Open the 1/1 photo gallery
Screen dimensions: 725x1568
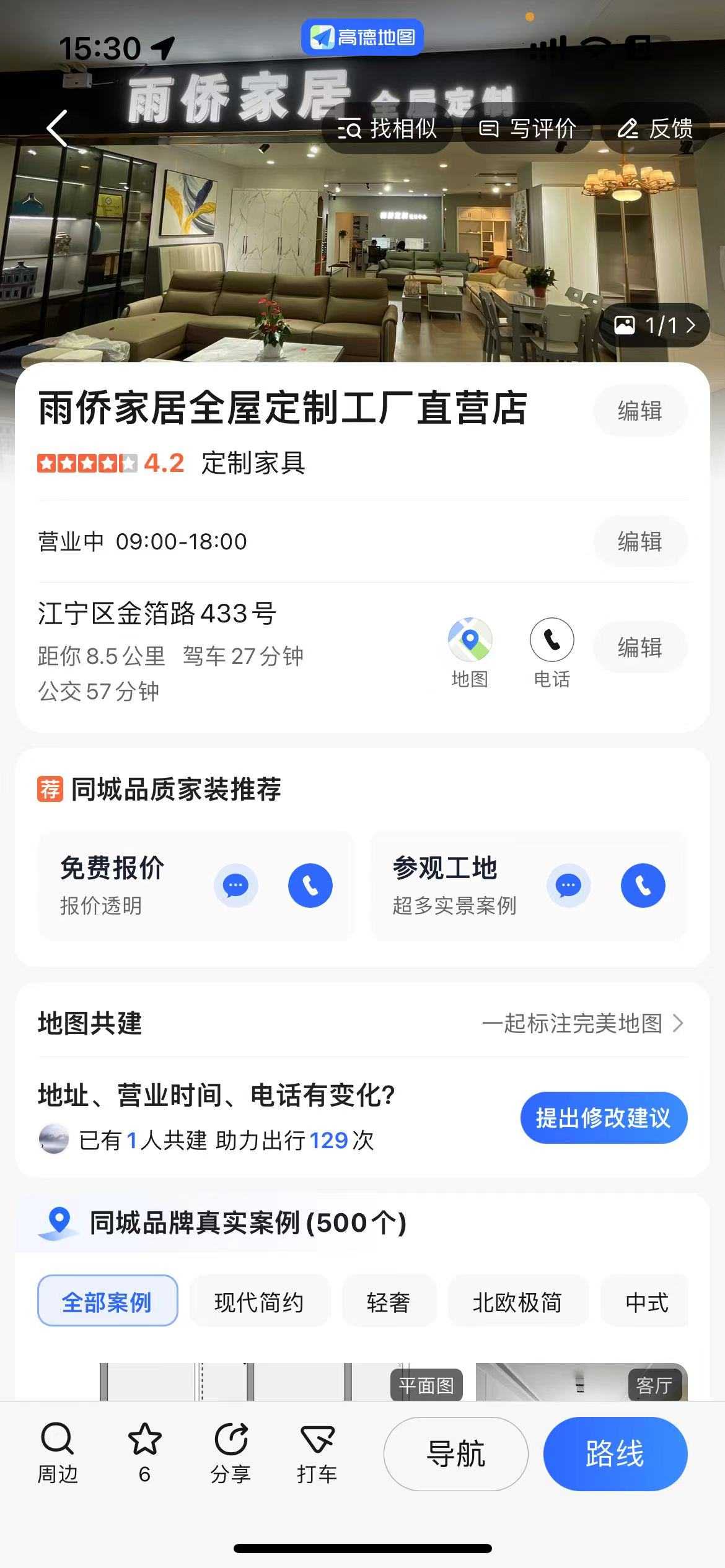tap(654, 325)
